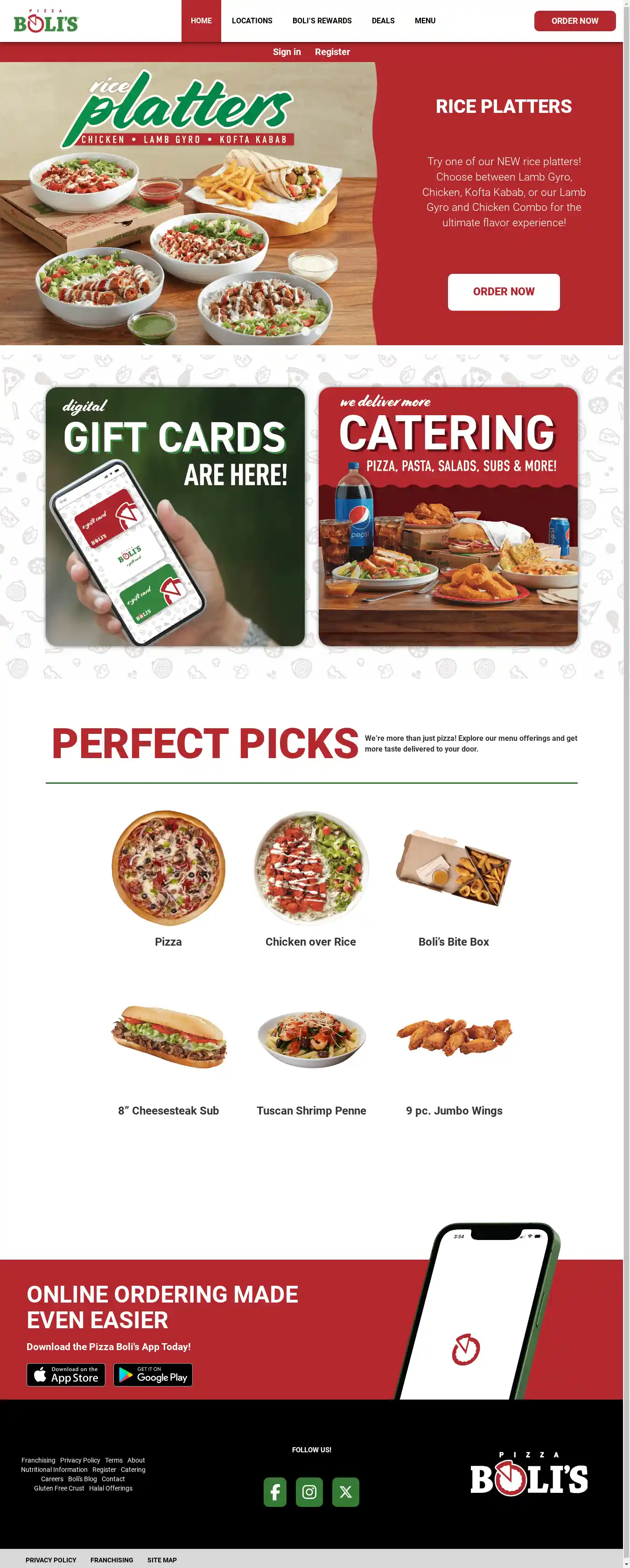630x1568 pixels.
Task: Open the Facebook page icon
Action: (x=275, y=1491)
